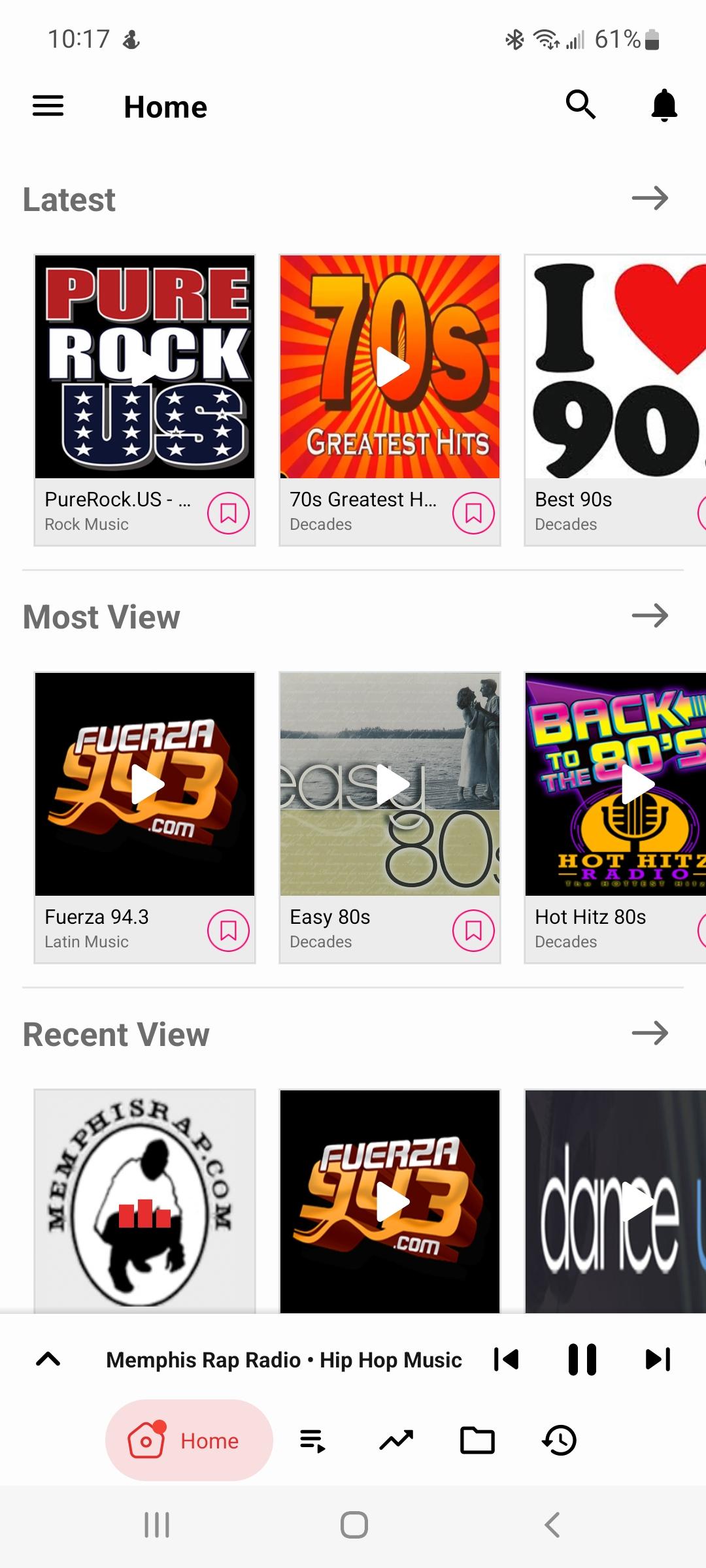Open the Best 90s station
Viewport: 706px width, 1568px height.
[x=614, y=367]
